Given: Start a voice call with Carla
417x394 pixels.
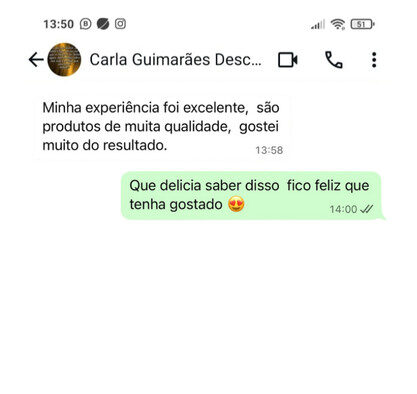Looking at the screenshot, I should pos(334,60).
